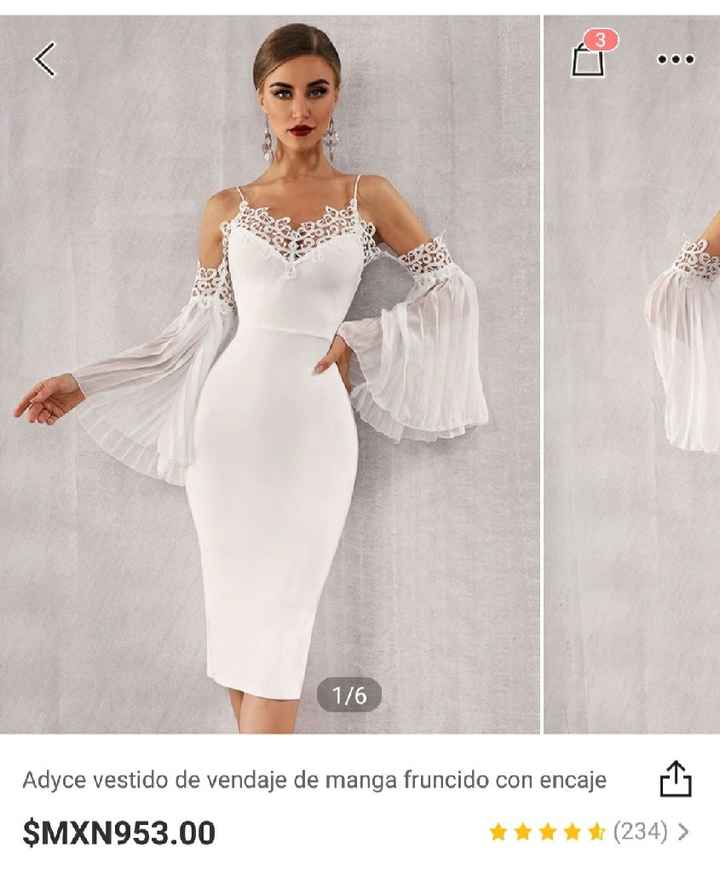Share this Adyce dress product
Viewport: 720px width, 872px height.
(x=676, y=780)
